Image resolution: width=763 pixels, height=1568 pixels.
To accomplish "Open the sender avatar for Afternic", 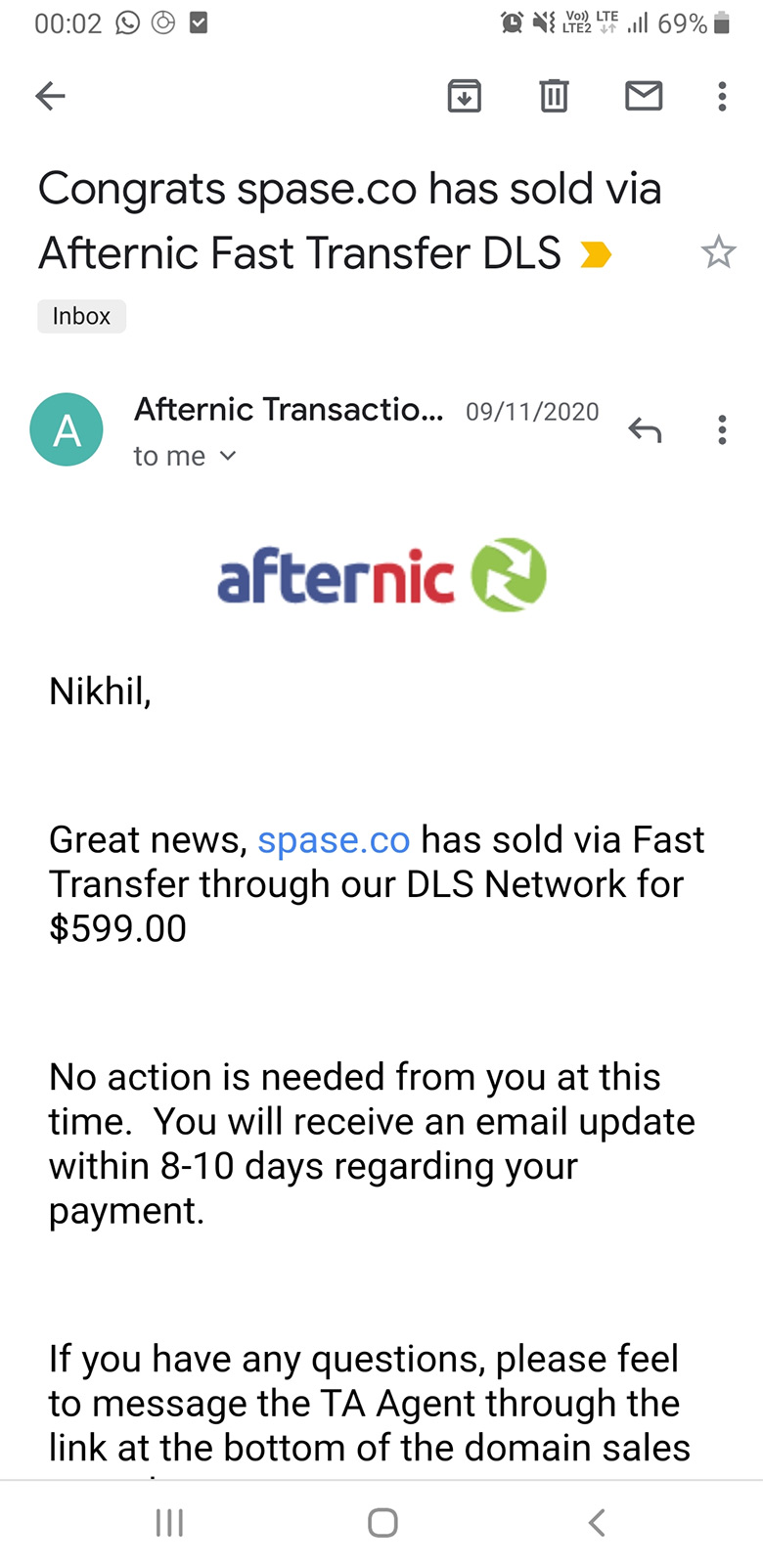I will pyautogui.click(x=67, y=429).
